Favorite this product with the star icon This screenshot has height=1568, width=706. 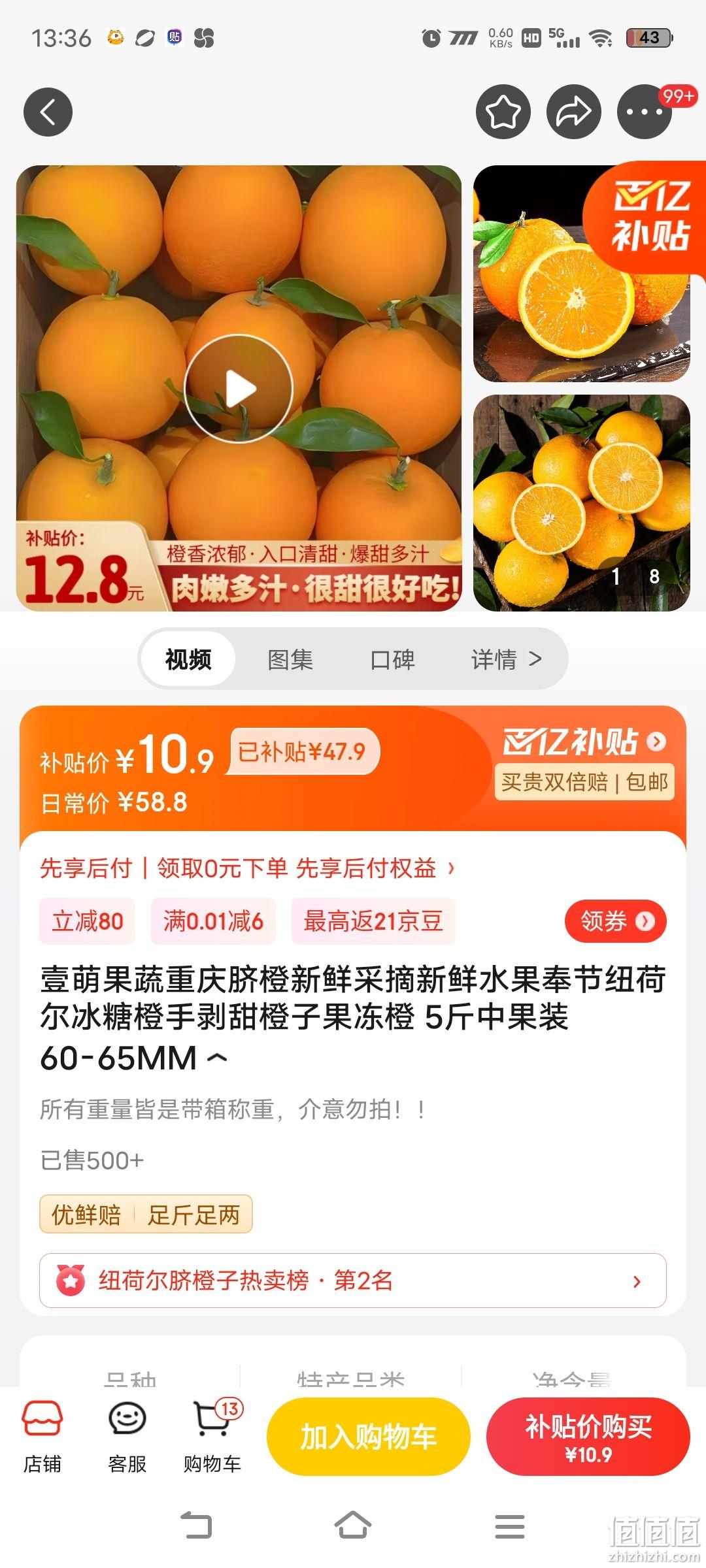click(503, 112)
